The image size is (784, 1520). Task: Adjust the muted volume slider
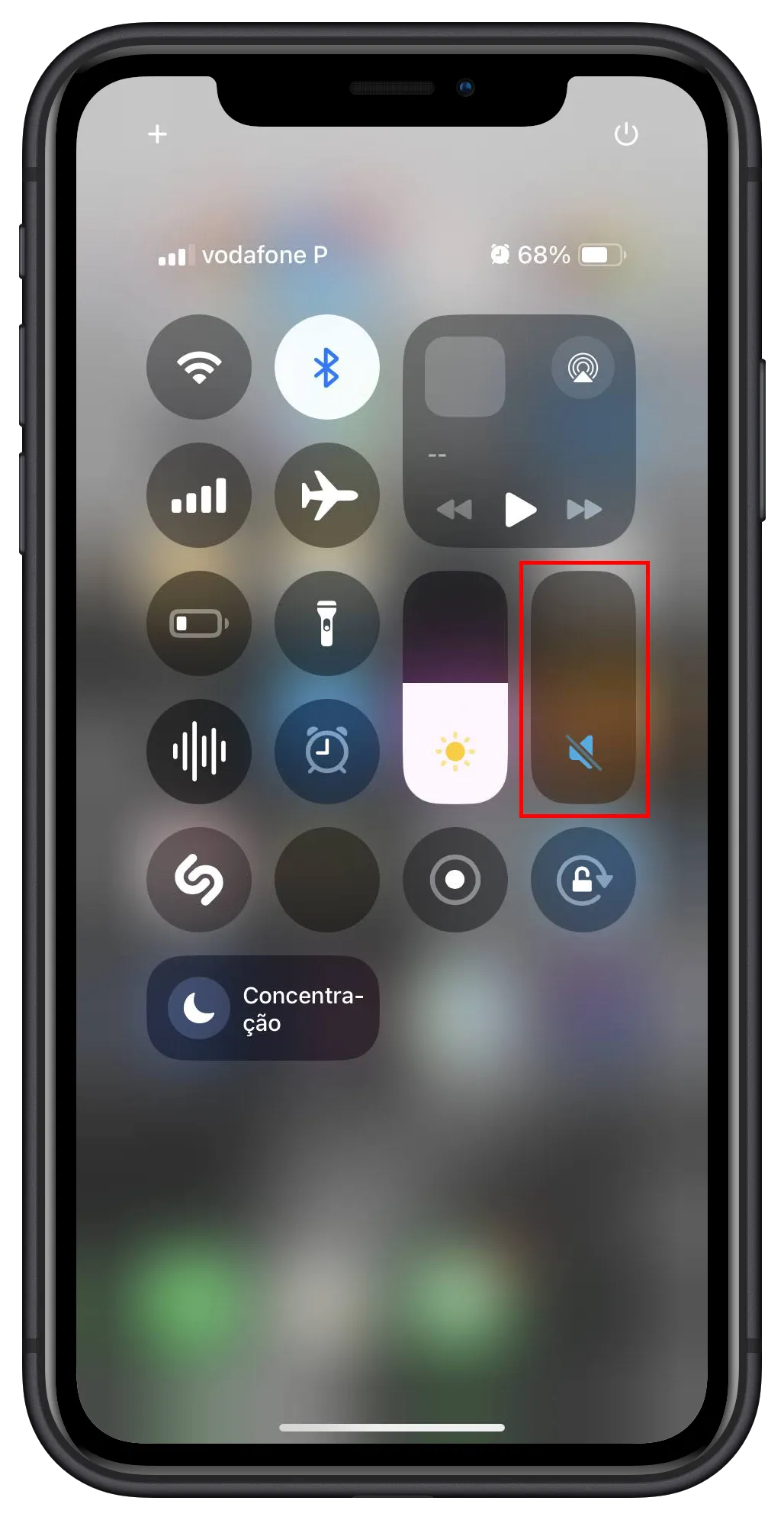[x=583, y=687]
